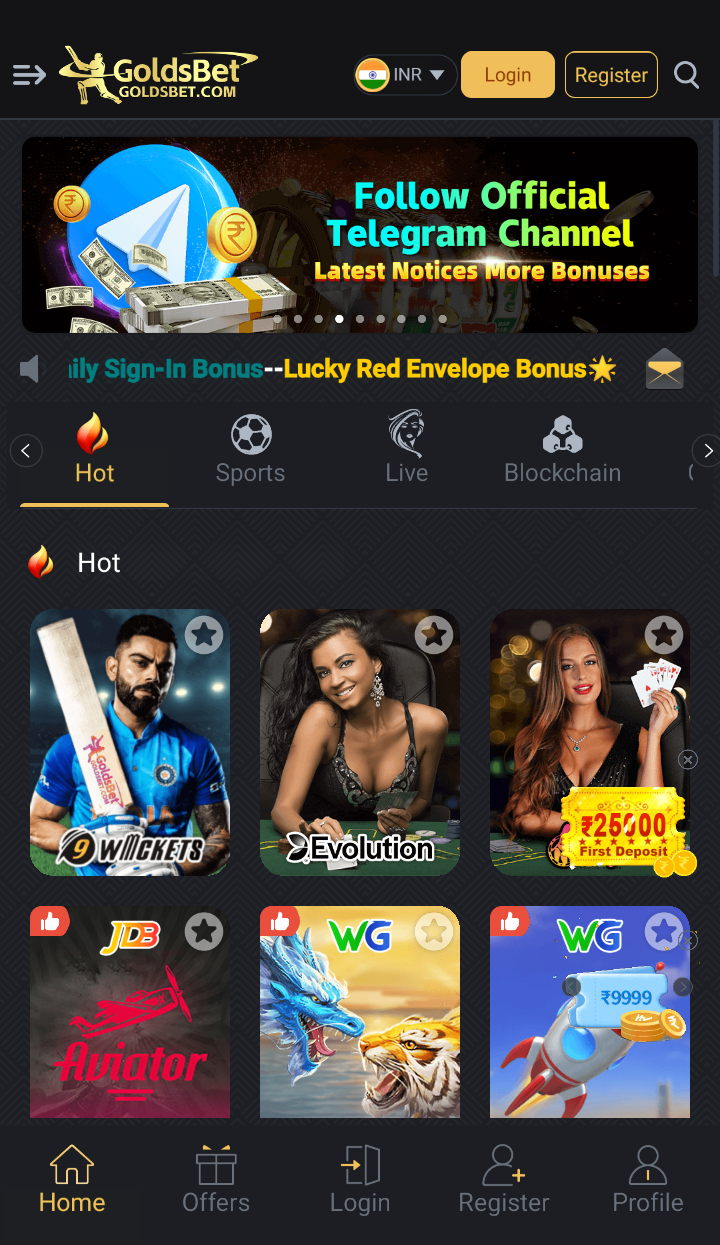Collapse categories using the left chevron arrow
Viewport: 720px width, 1245px height.
[x=26, y=450]
